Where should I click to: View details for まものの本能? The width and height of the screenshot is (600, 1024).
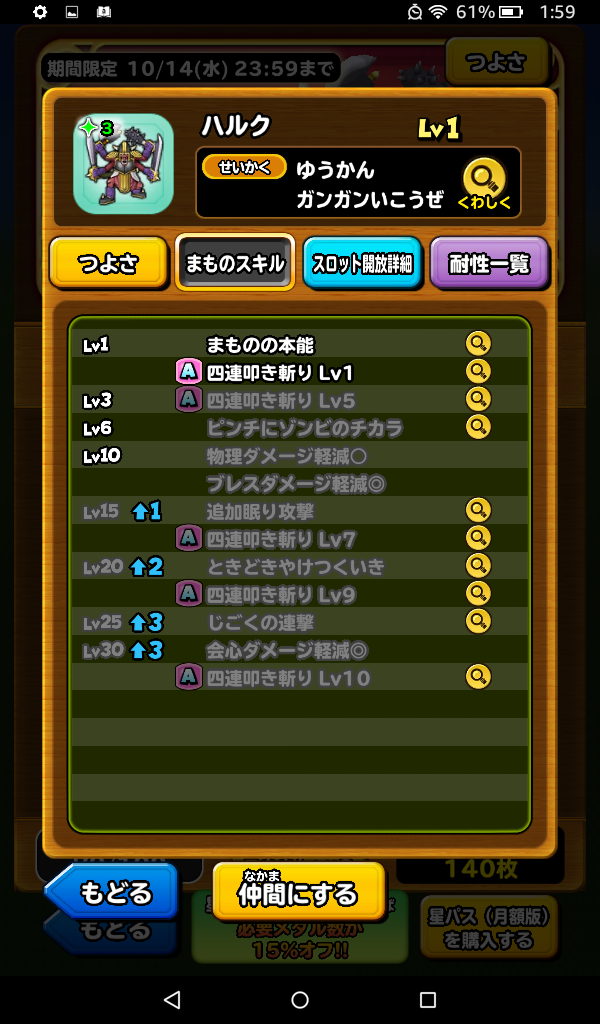479,344
